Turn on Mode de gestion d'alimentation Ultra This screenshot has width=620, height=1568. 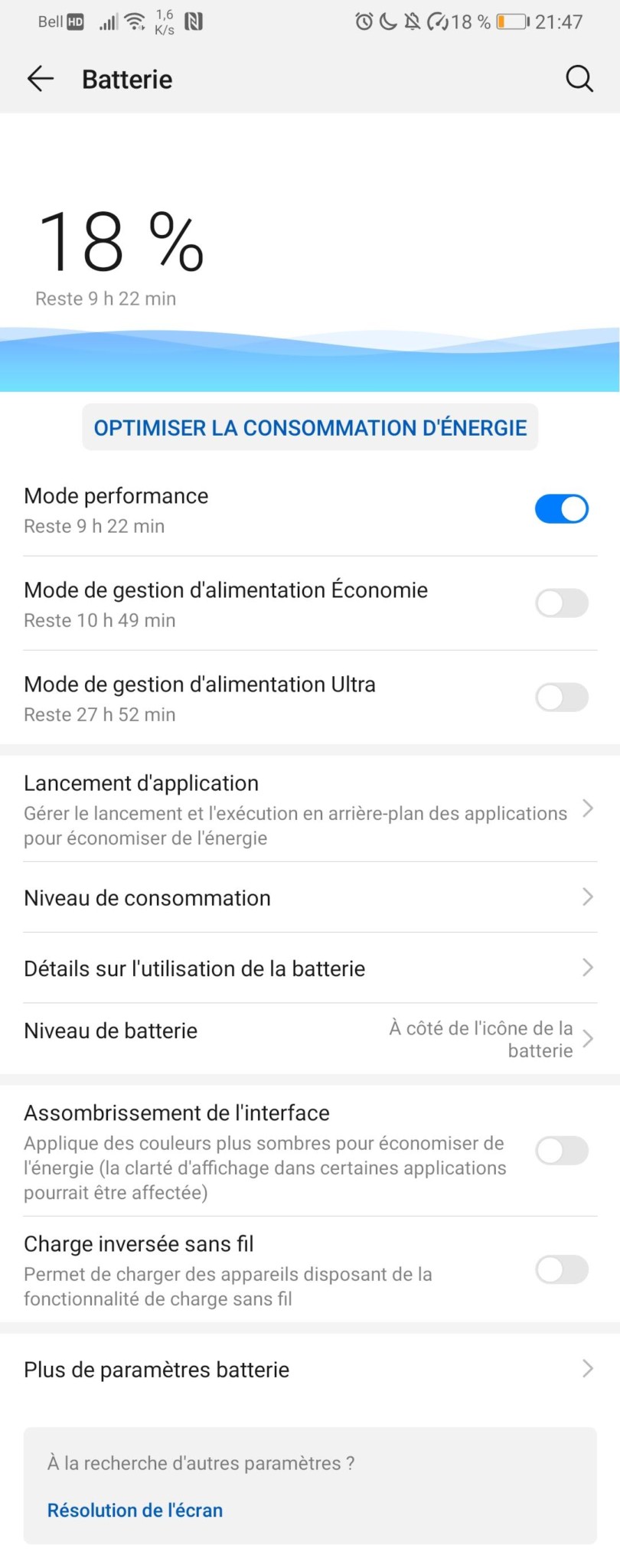561,697
